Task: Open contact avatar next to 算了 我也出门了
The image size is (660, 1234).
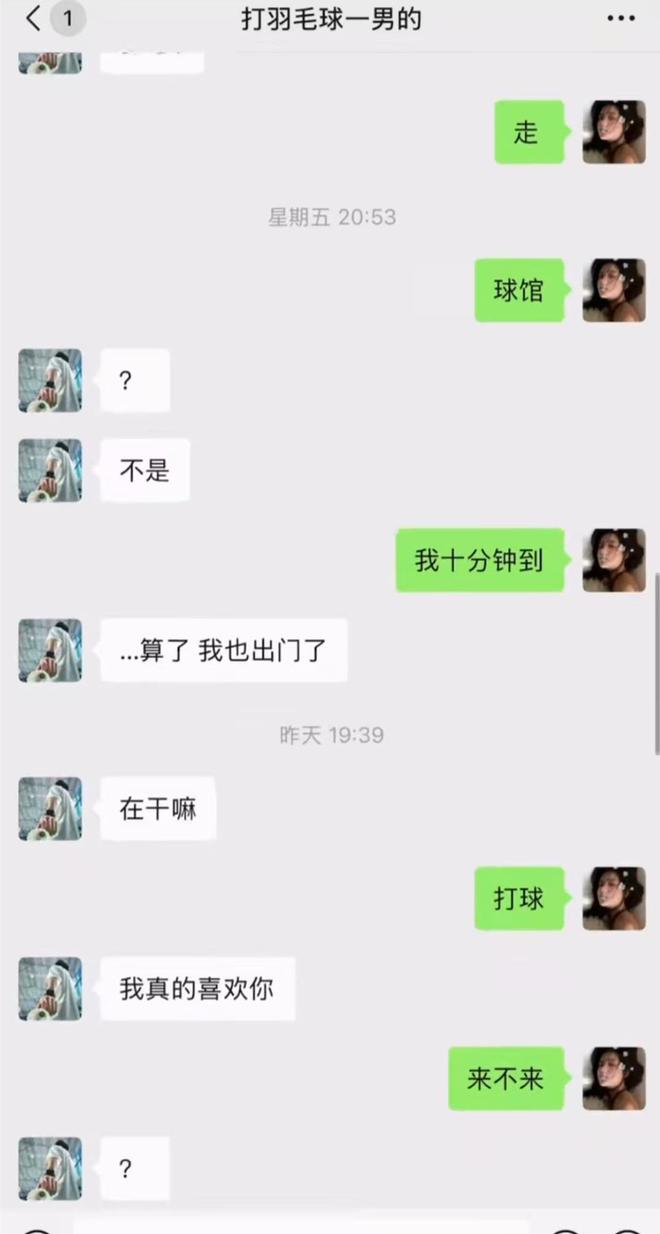Action: pos(50,650)
